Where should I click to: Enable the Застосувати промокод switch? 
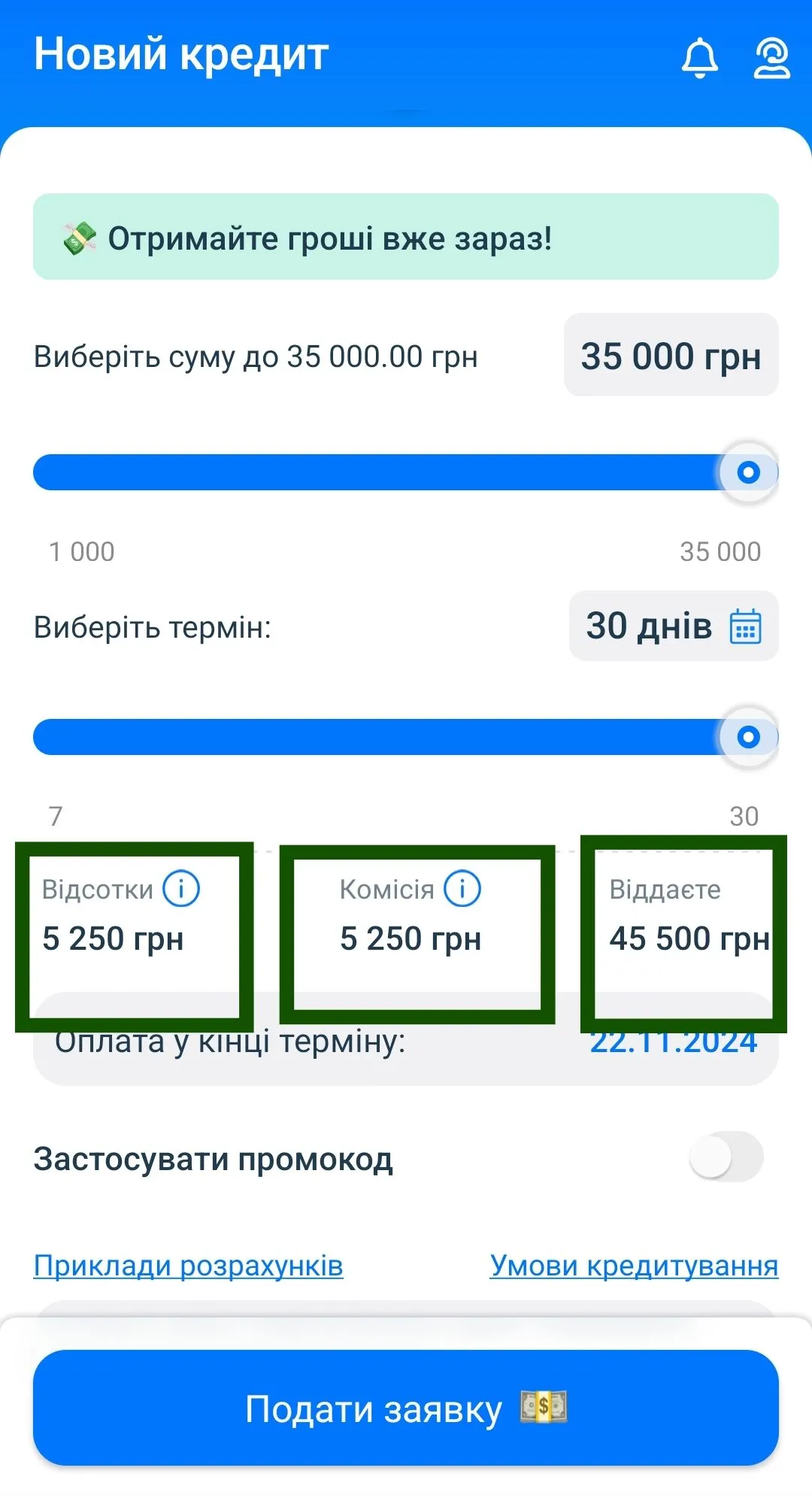point(726,1157)
